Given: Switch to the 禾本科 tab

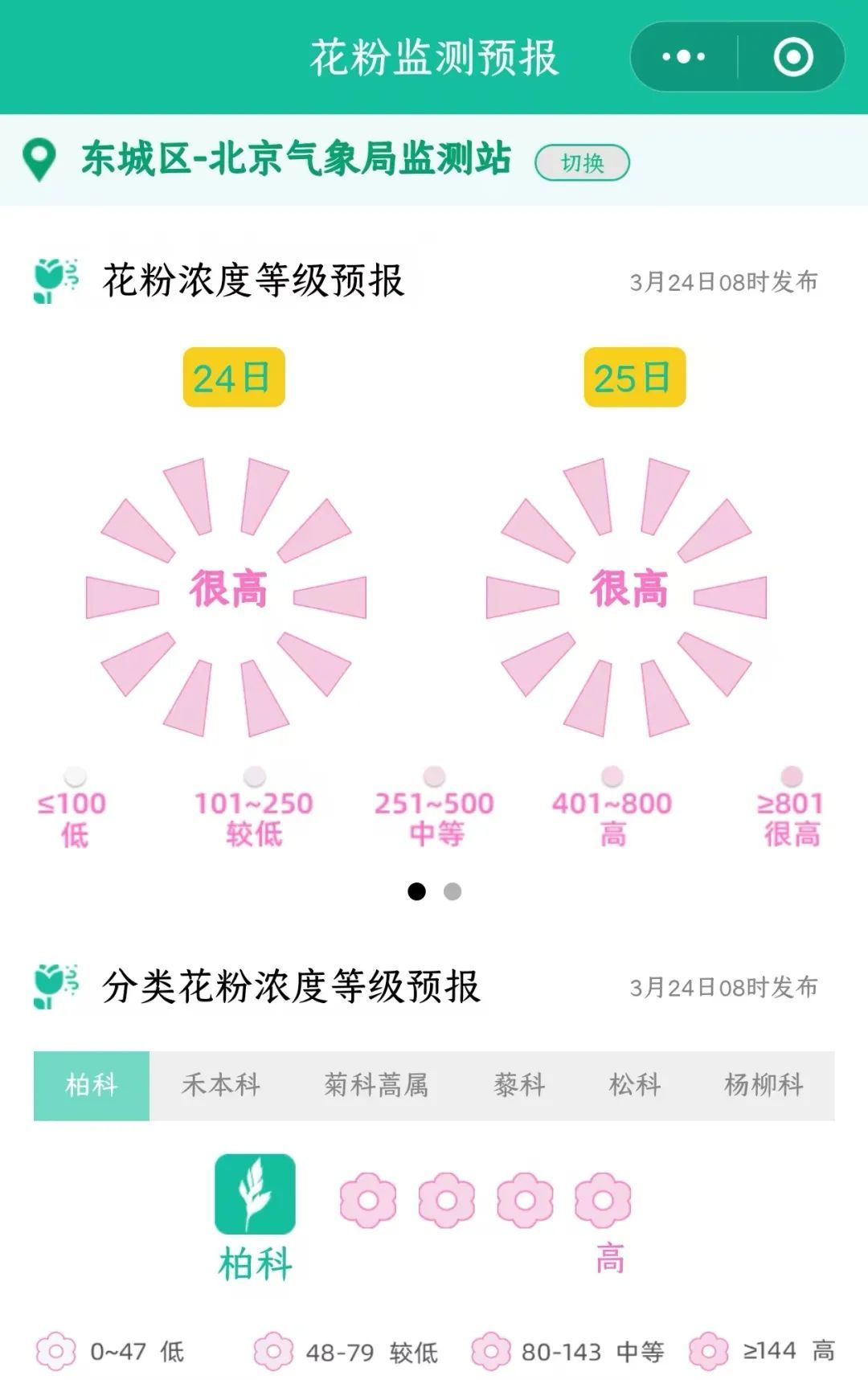Looking at the screenshot, I should [221, 1085].
